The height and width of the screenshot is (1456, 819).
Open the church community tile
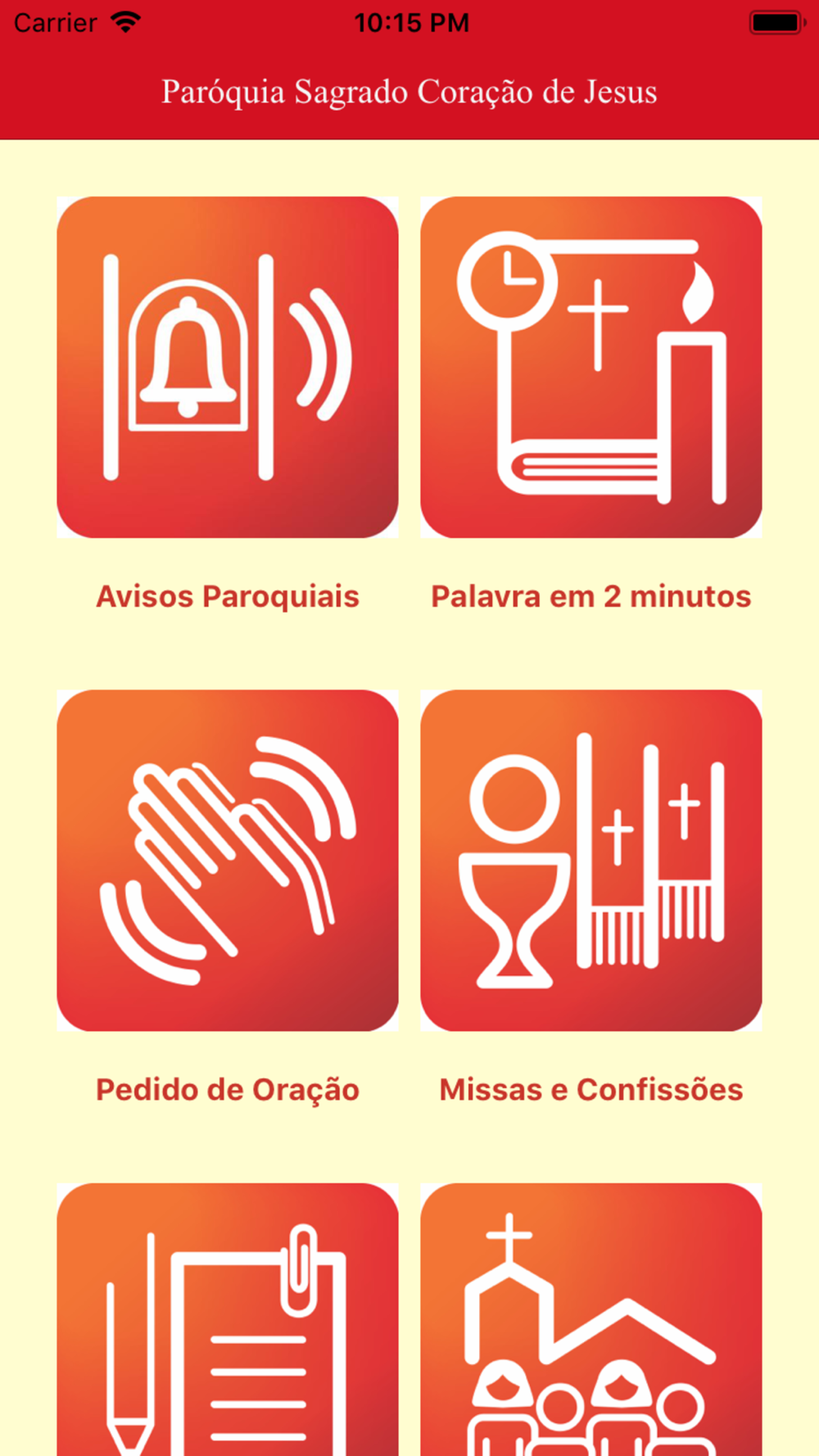point(591,1319)
